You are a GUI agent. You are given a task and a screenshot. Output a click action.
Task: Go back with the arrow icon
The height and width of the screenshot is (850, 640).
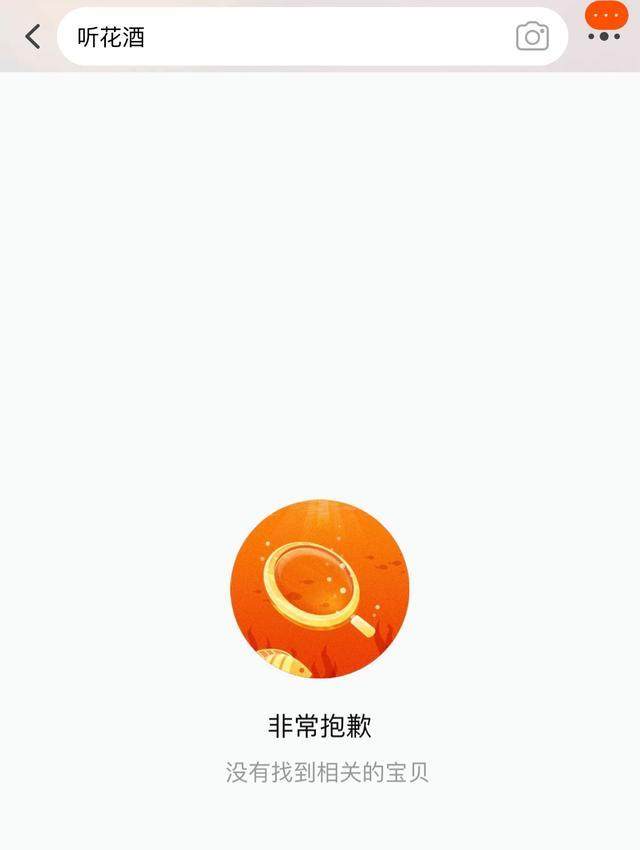click(33, 37)
